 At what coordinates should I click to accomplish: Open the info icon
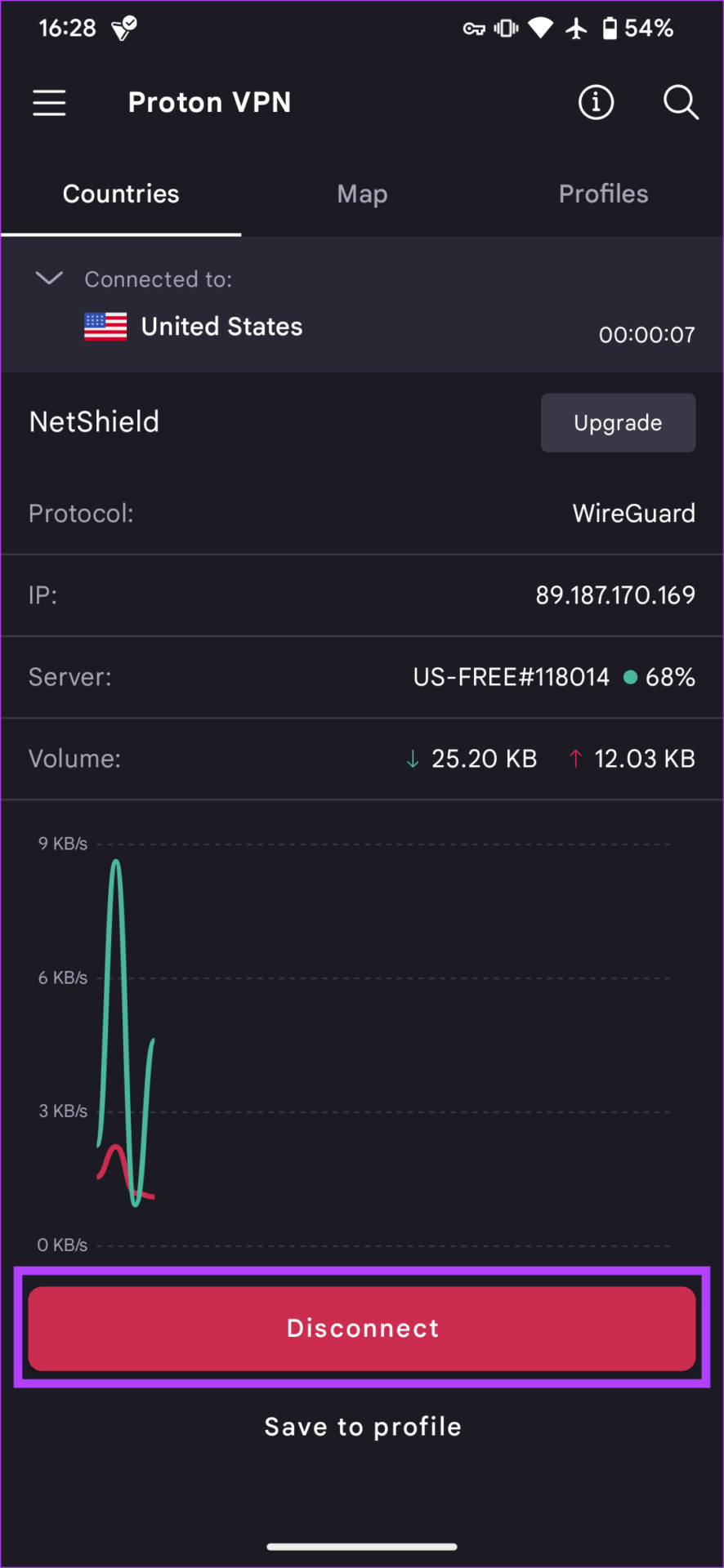tap(596, 103)
